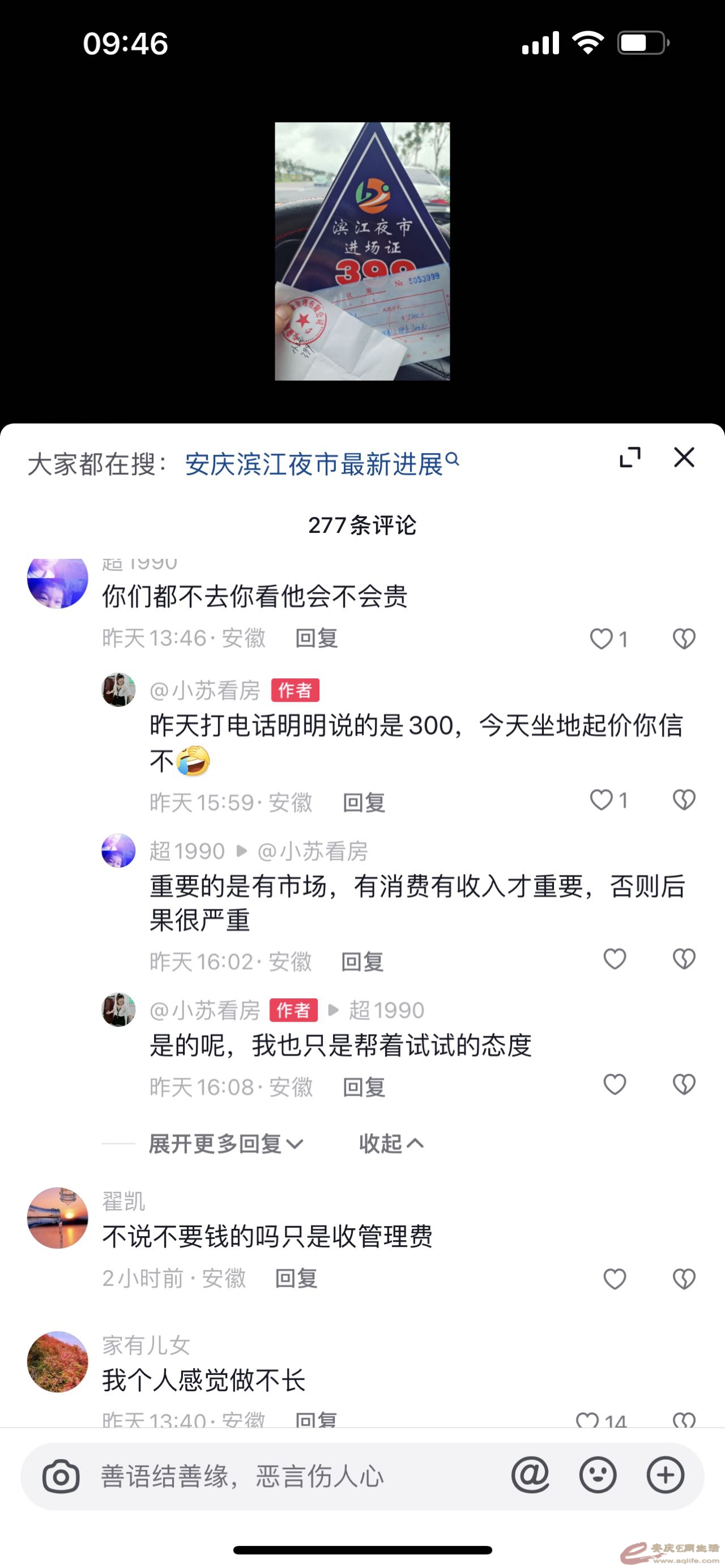Expand comments to full screen

(629, 458)
